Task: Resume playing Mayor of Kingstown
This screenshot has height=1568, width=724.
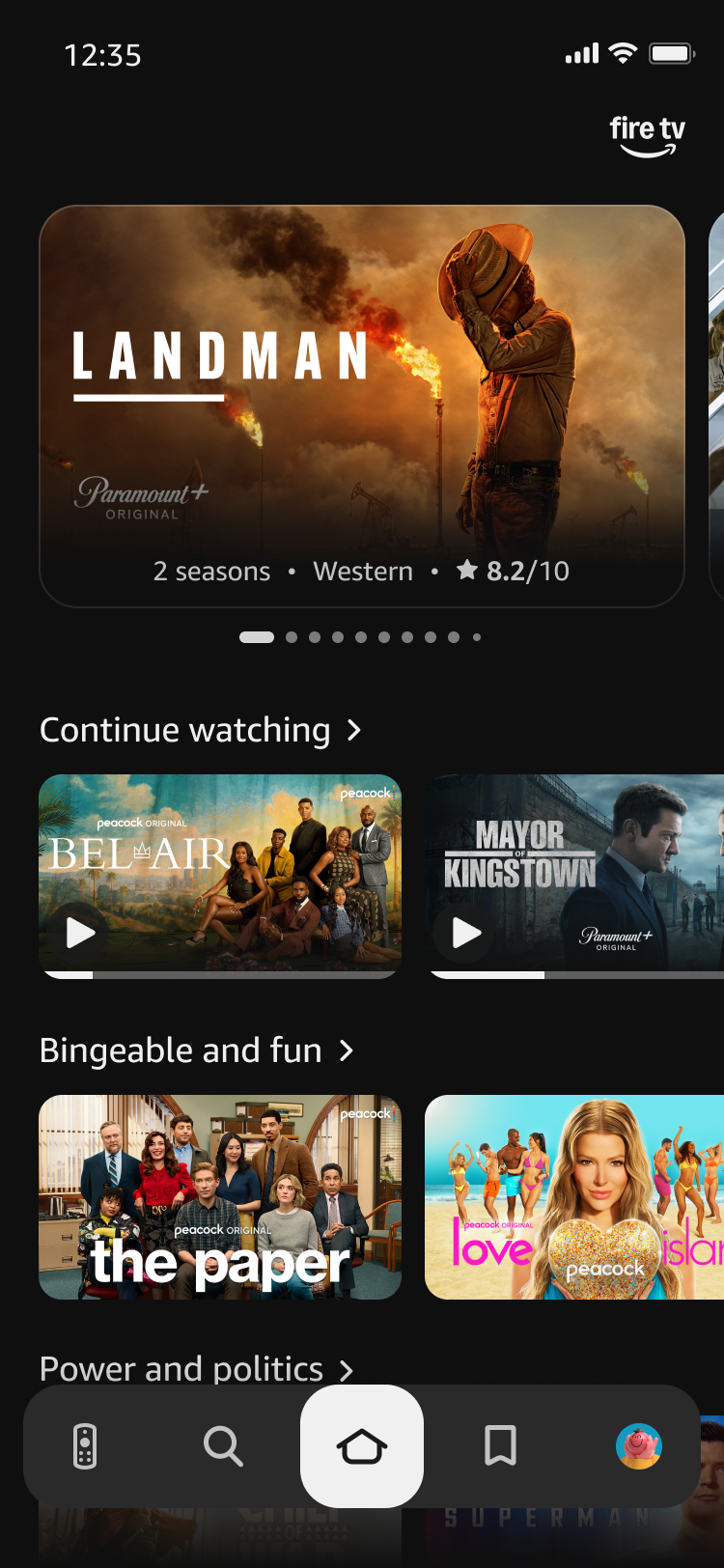Action: click(x=467, y=933)
